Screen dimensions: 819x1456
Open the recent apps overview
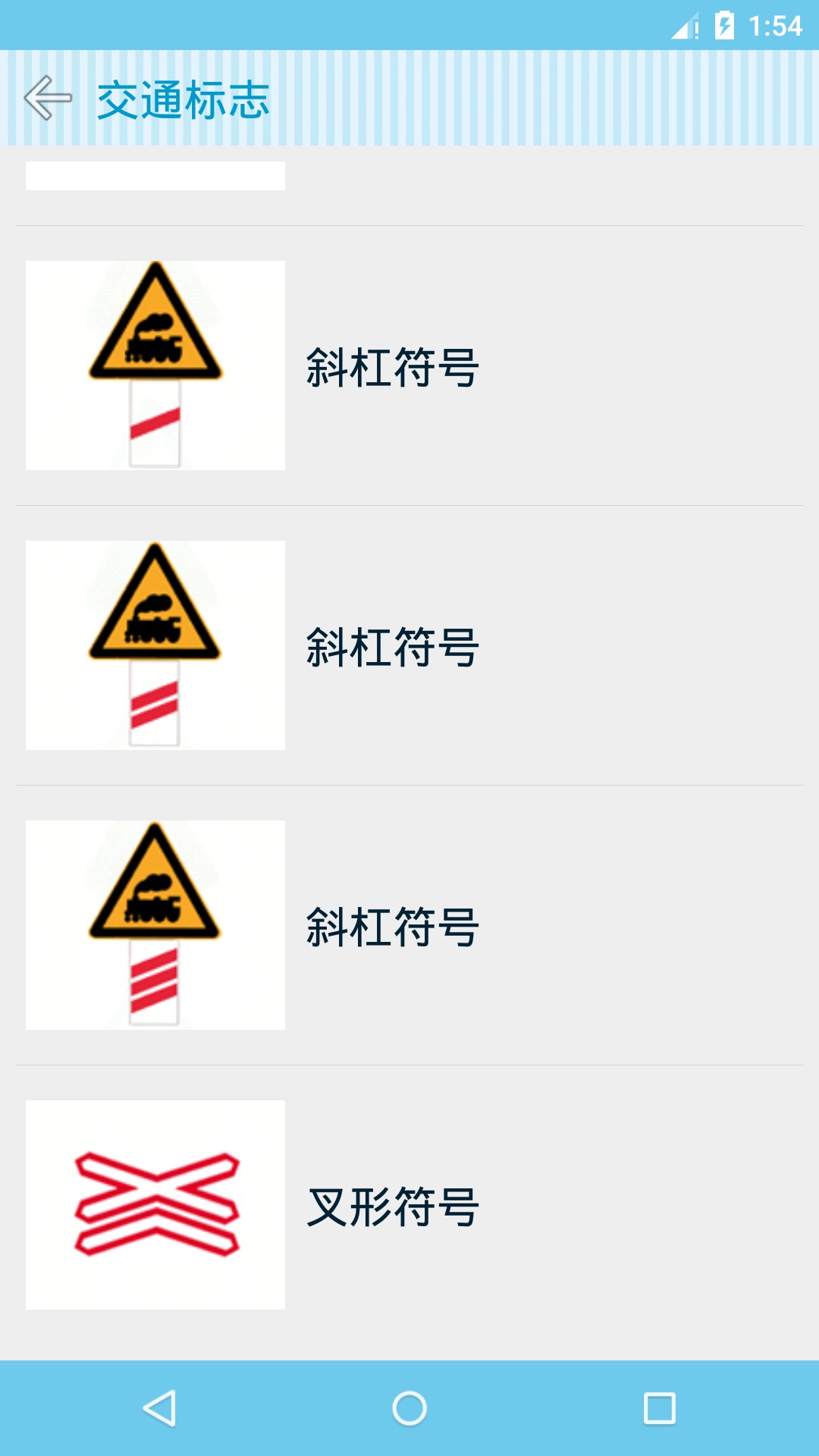(x=659, y=1409)
